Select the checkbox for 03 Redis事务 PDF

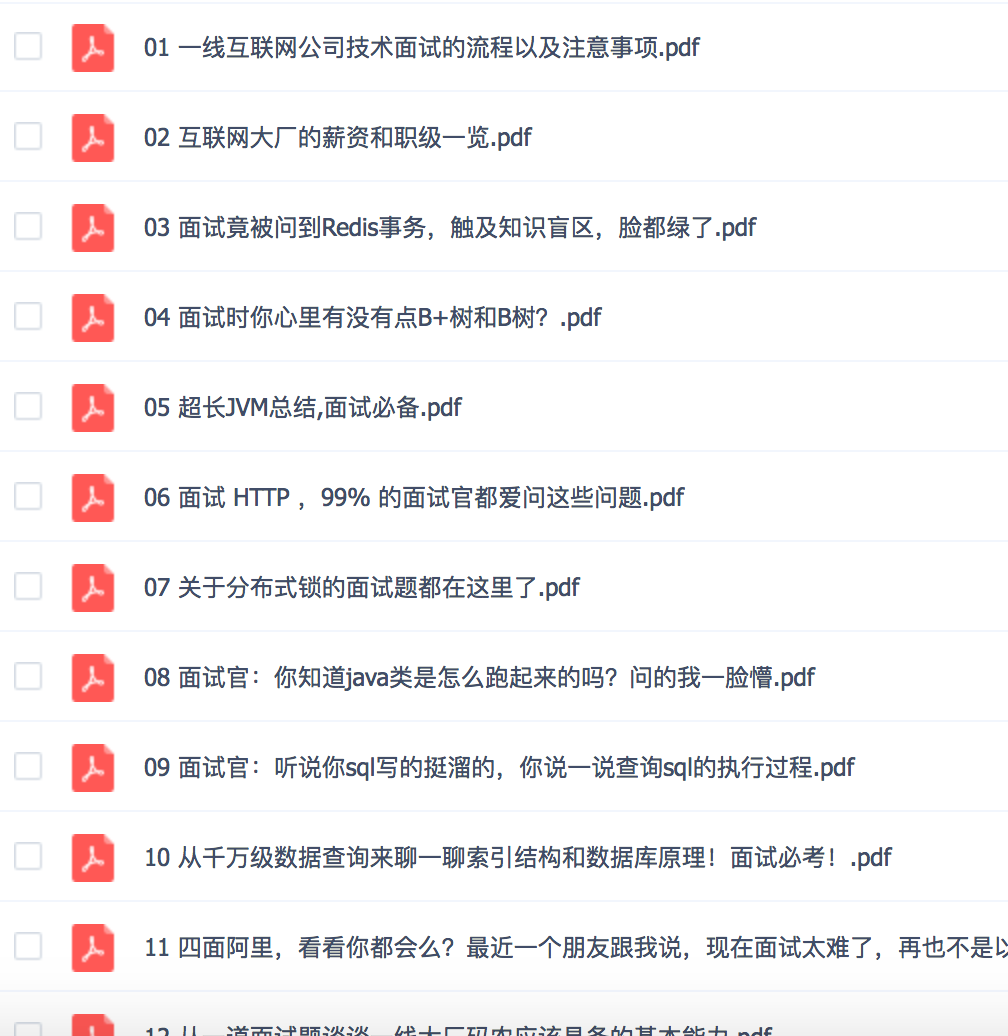[x=28, y=227]
